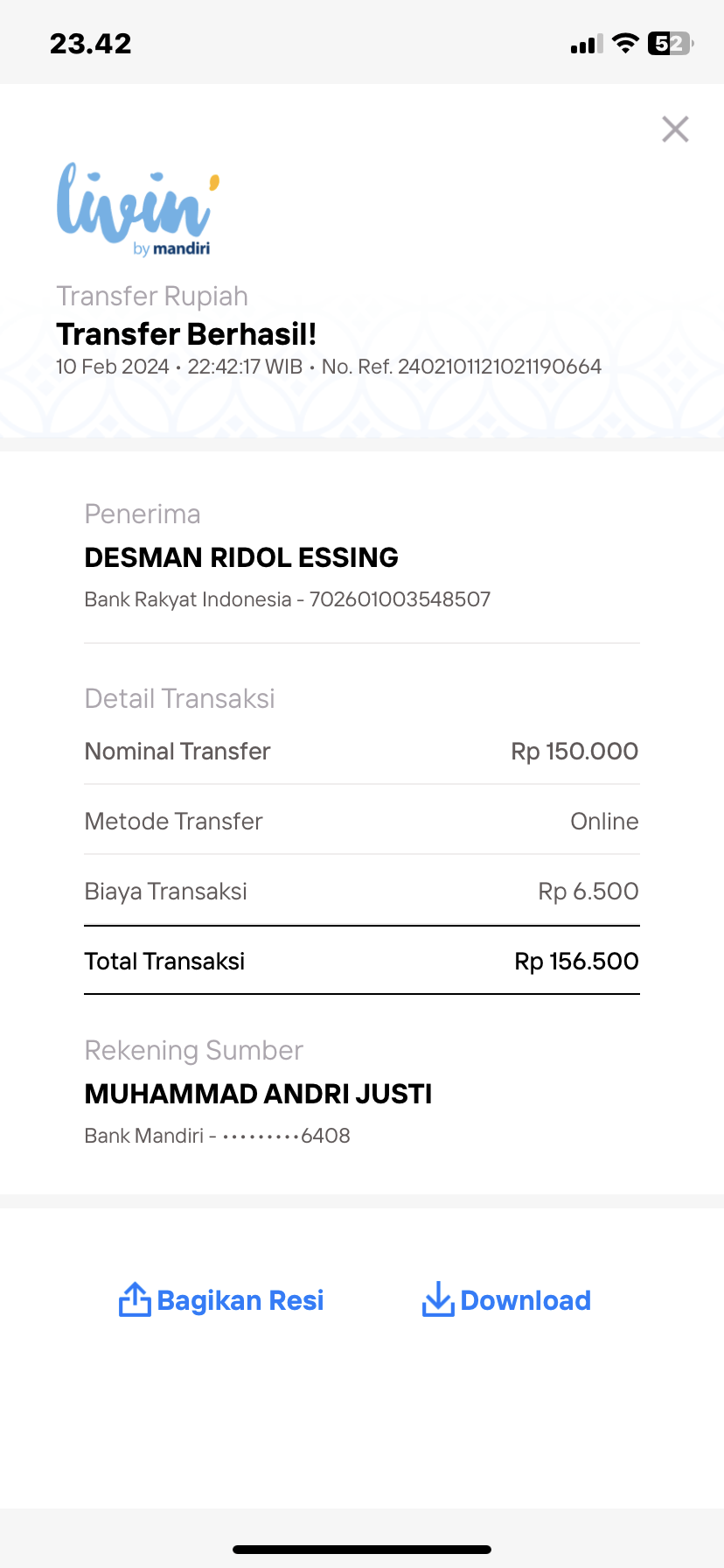
Task: Share the receipt via Bagikan Resi
Action: point(221,1300)
